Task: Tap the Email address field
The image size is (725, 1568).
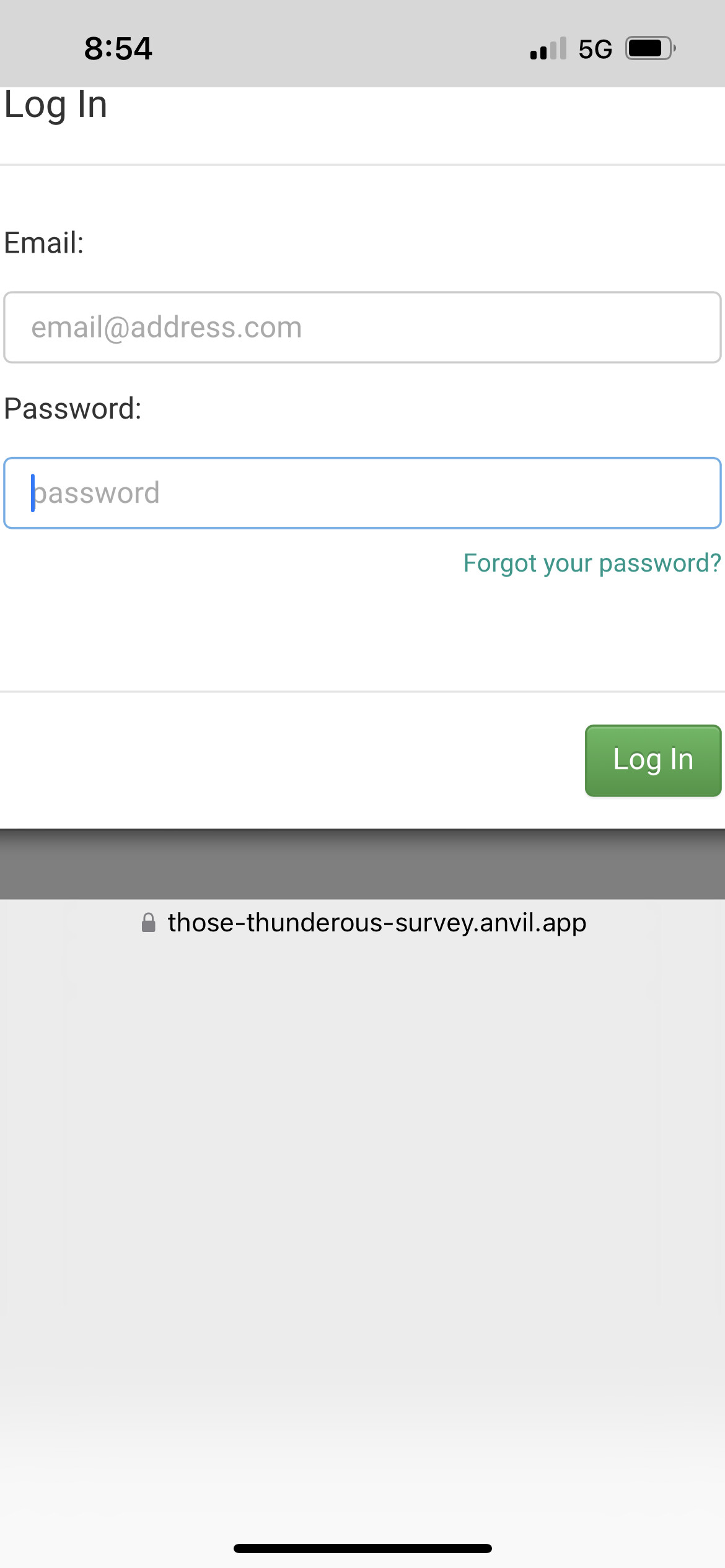Action: pyautogui.click(x=362, y=328)
